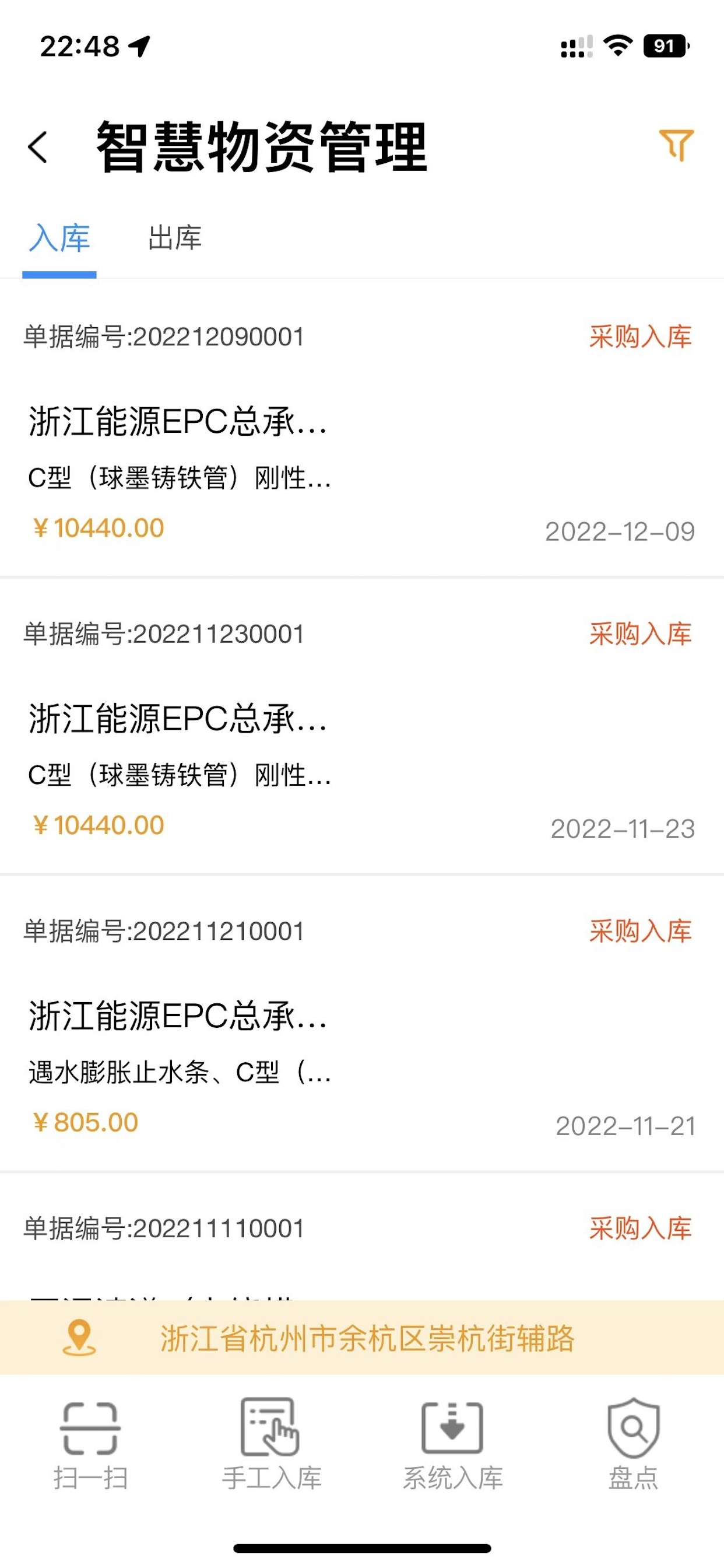724x1568 pixels.
Task: Go back using the top-left arrow
Action: click(x=38, y=148)
